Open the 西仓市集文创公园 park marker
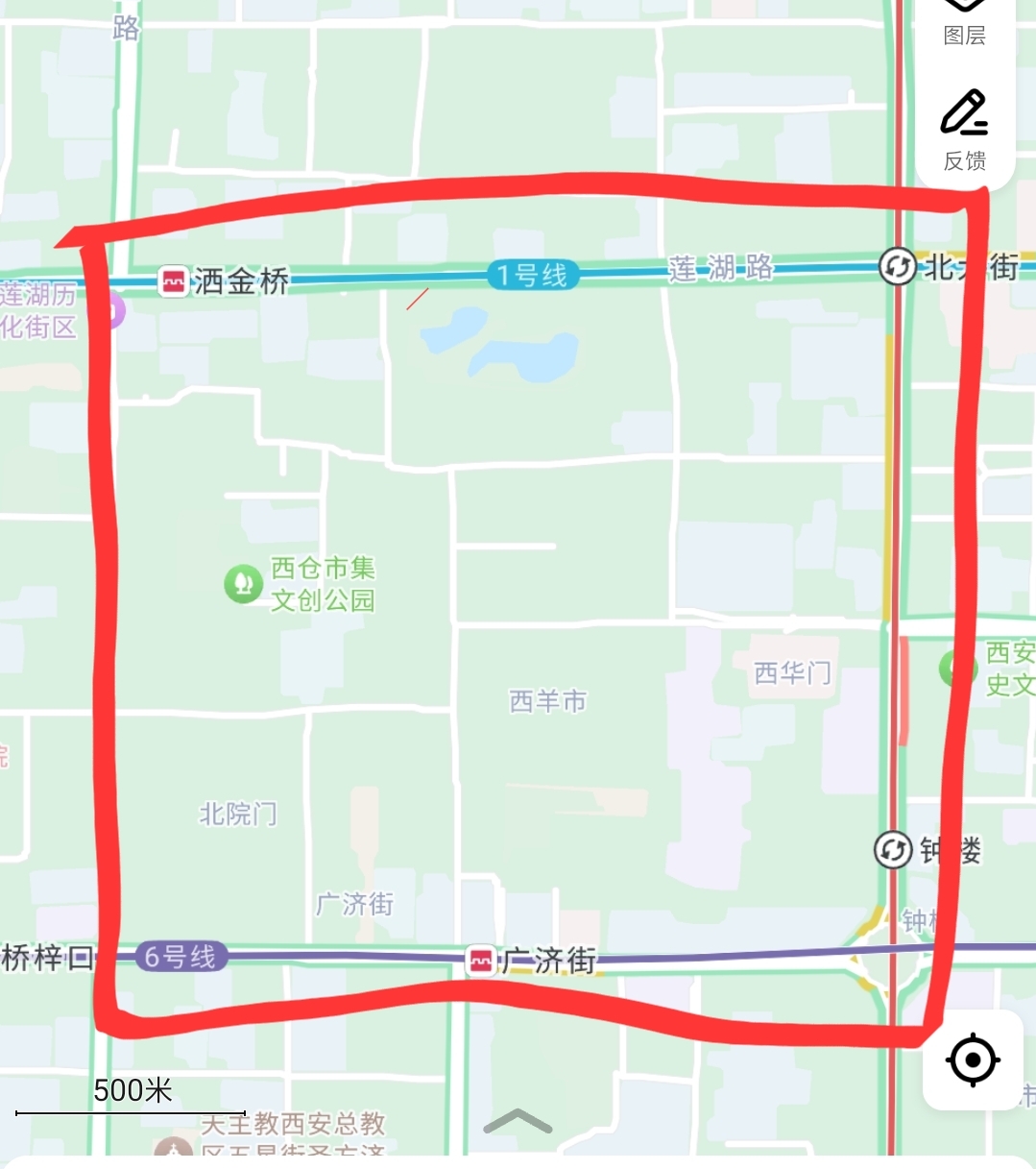Viewport: 1036px width, 1169px height. click(x=244, y=583)
